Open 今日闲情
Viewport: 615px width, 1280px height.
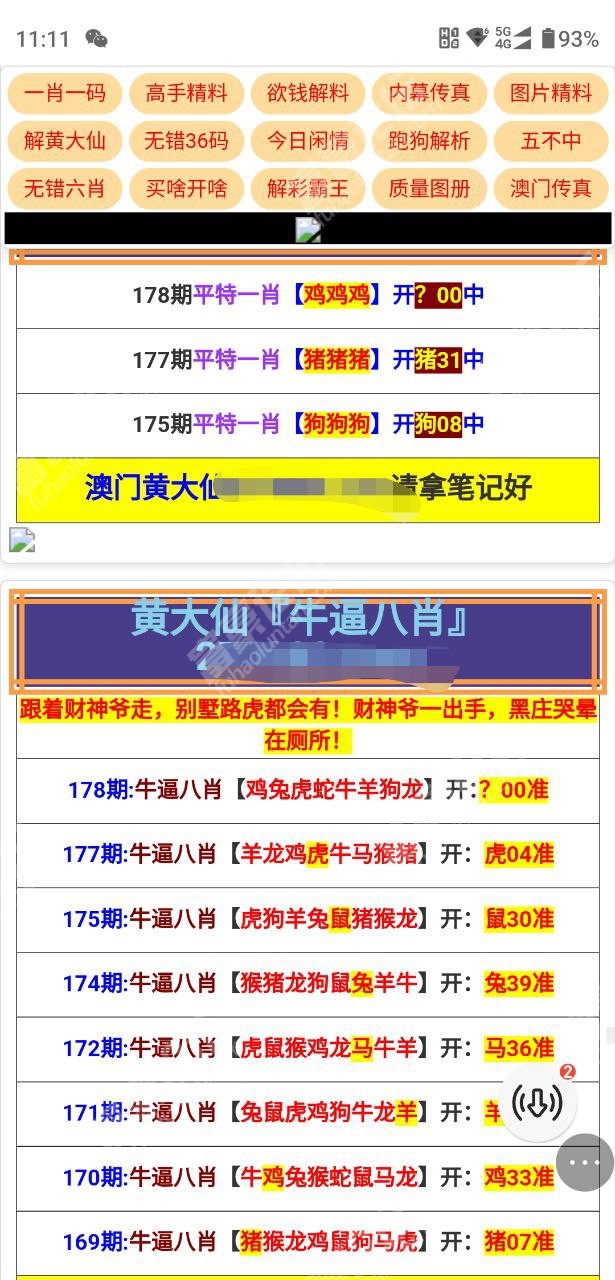pyautogui.click(x=308, y=141)
